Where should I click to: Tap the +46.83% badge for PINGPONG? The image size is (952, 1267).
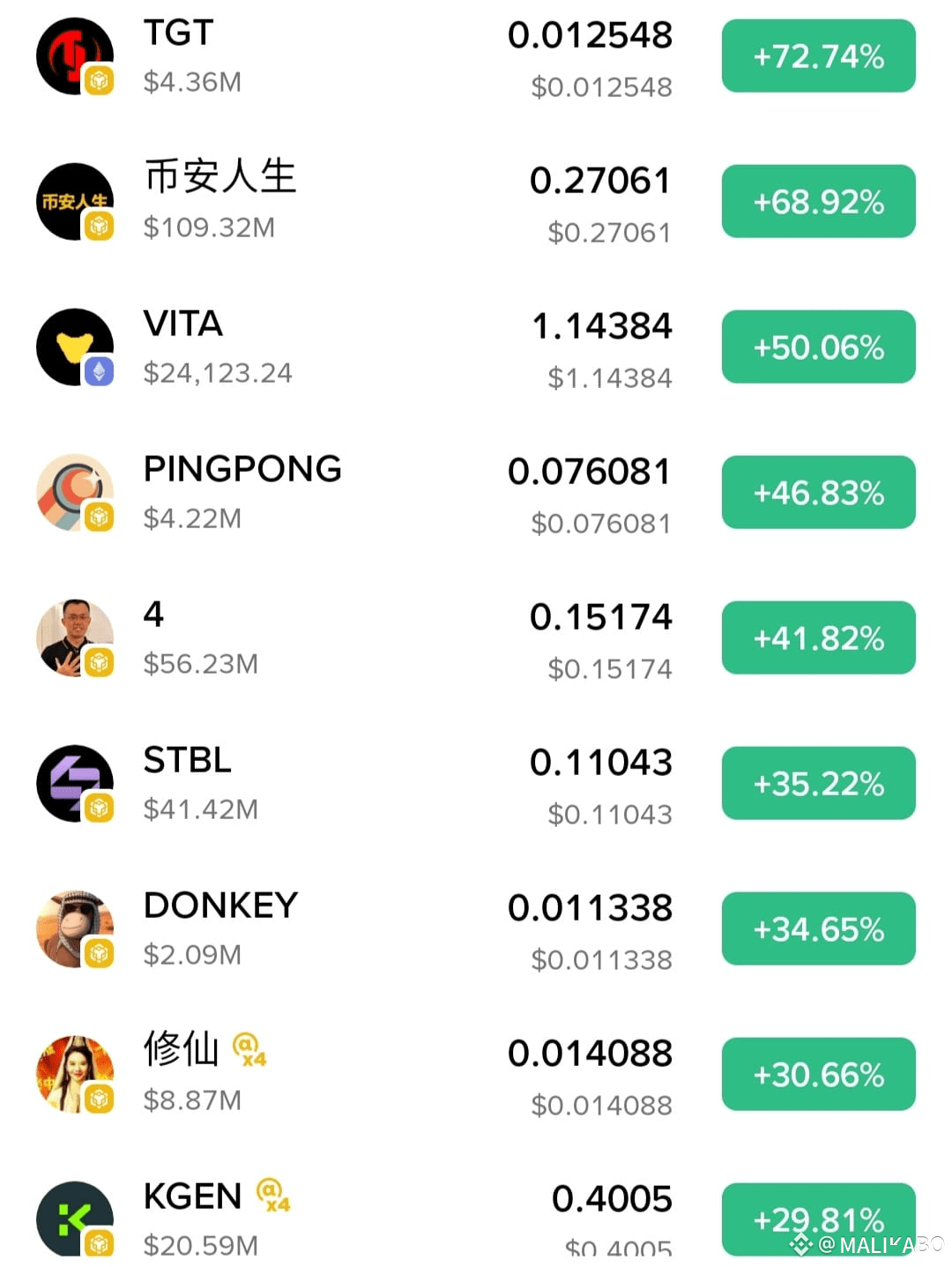(x=819, y=493)
